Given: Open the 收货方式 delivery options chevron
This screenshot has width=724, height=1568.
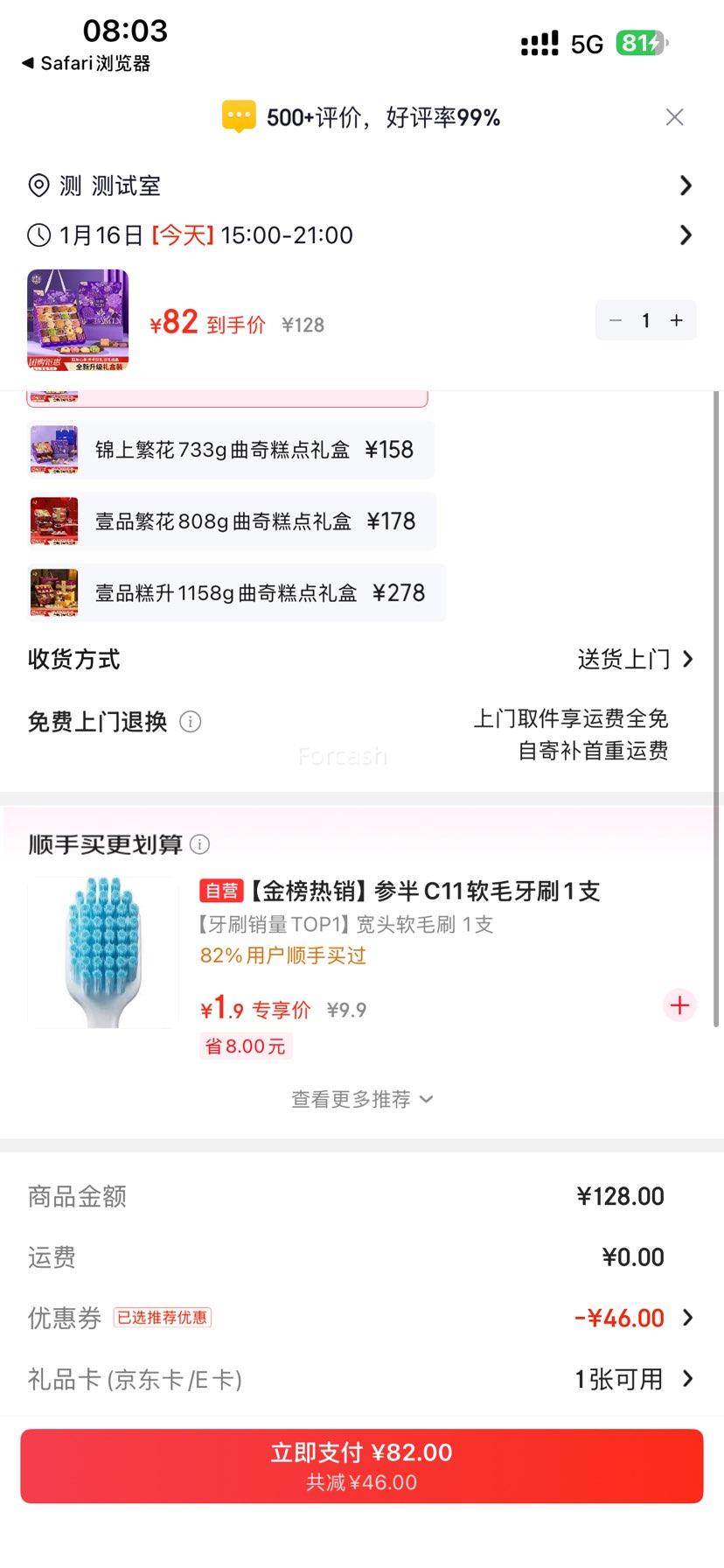Looking at the screenshot, I should click(x=689, y=659).
